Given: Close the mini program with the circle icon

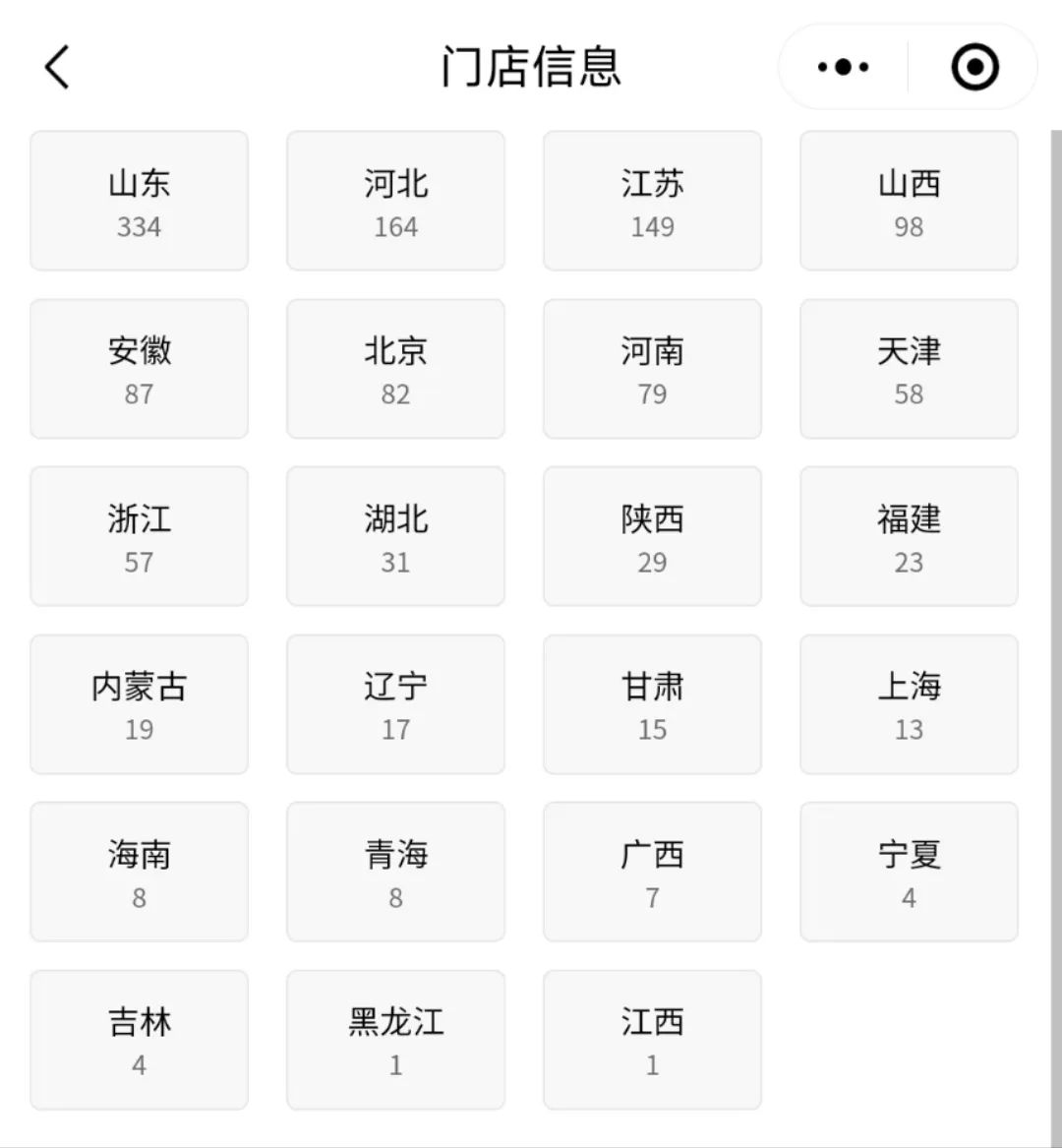Looking at the screenshot, I should tap(974, 68).
